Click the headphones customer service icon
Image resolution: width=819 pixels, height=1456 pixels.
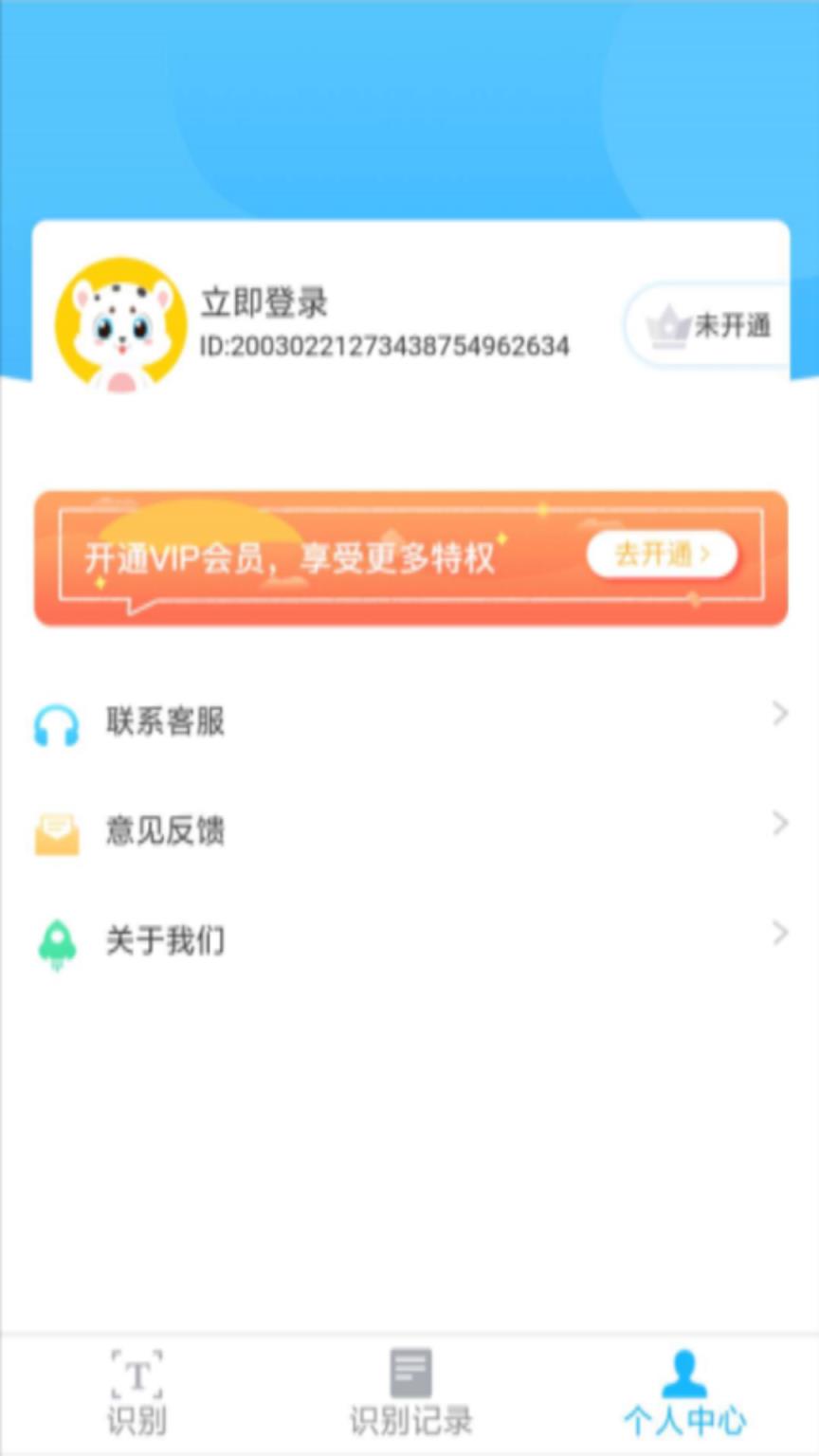coord(57,720)
